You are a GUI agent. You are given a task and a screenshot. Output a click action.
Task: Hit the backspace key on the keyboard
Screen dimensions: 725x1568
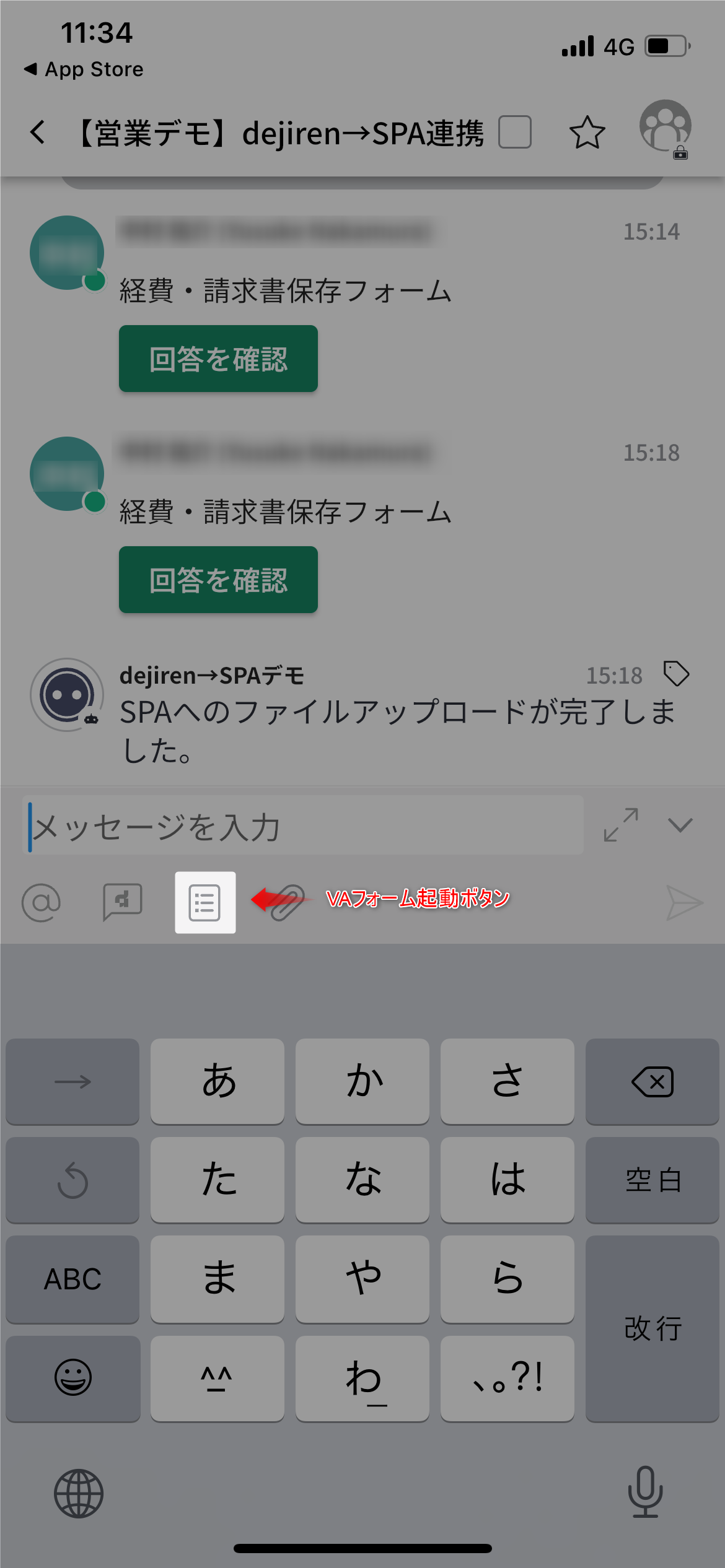(652, 1081)
